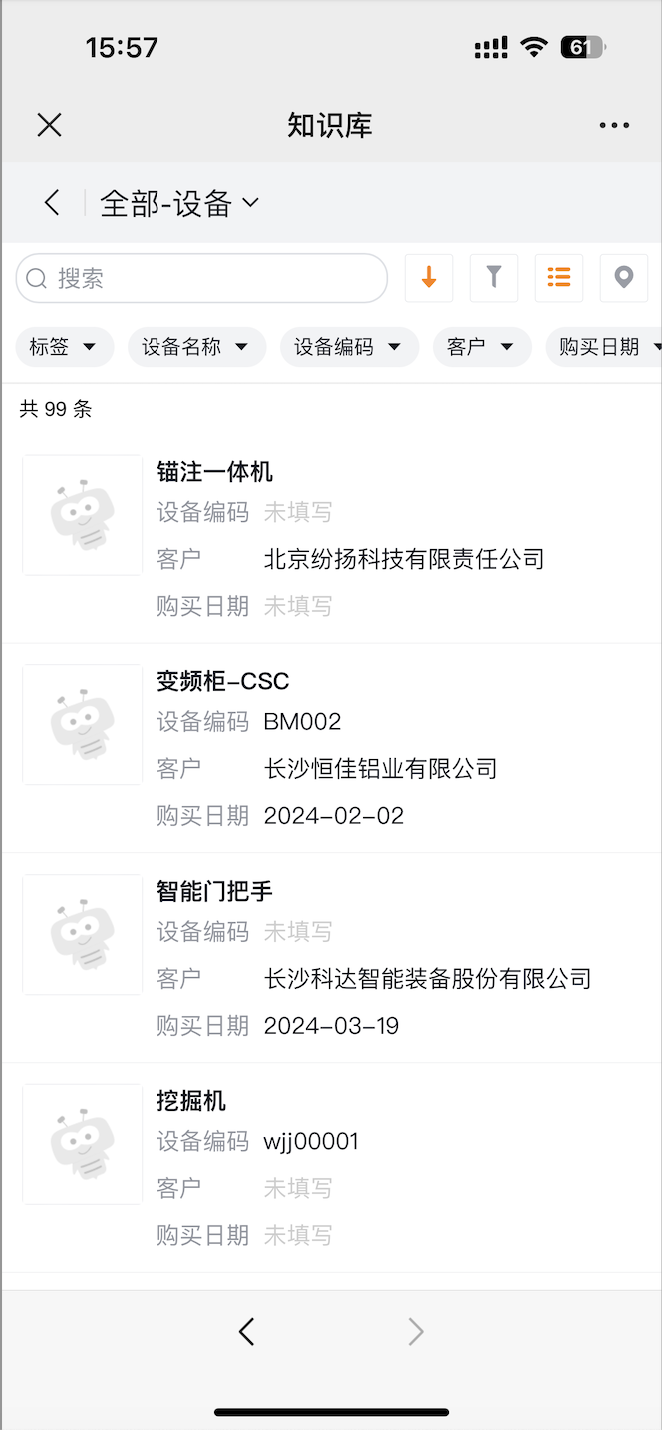
Task: Open the 变频柜-CSC device record
Action: click(x=331, y=748)
